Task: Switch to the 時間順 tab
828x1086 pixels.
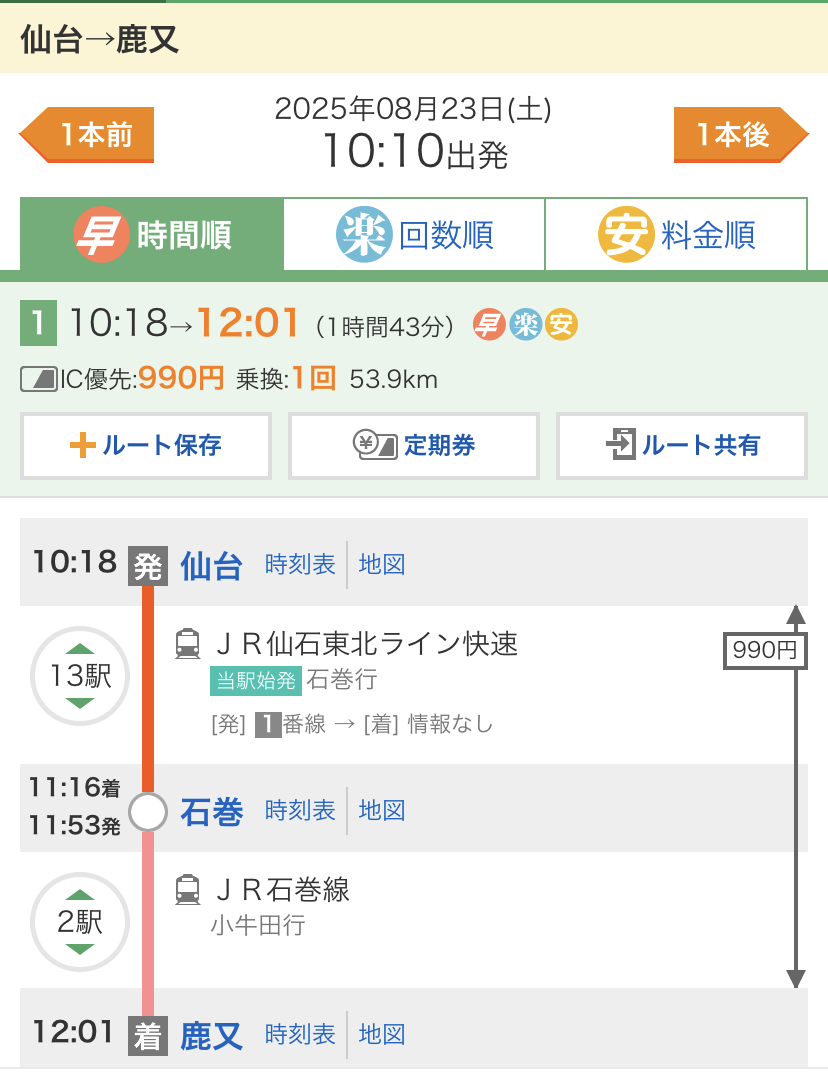Action: [152, 235]
